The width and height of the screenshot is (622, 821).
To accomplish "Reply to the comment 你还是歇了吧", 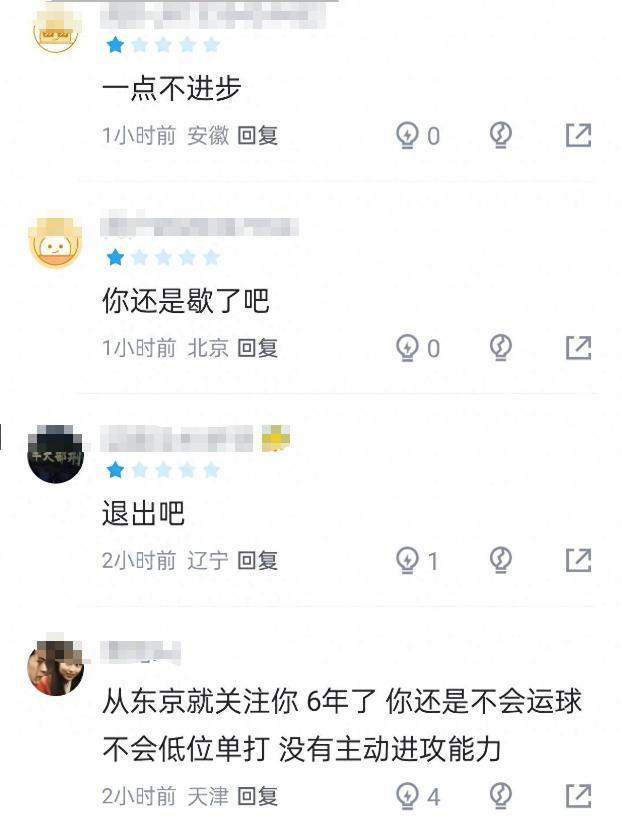I will point(257,348).
